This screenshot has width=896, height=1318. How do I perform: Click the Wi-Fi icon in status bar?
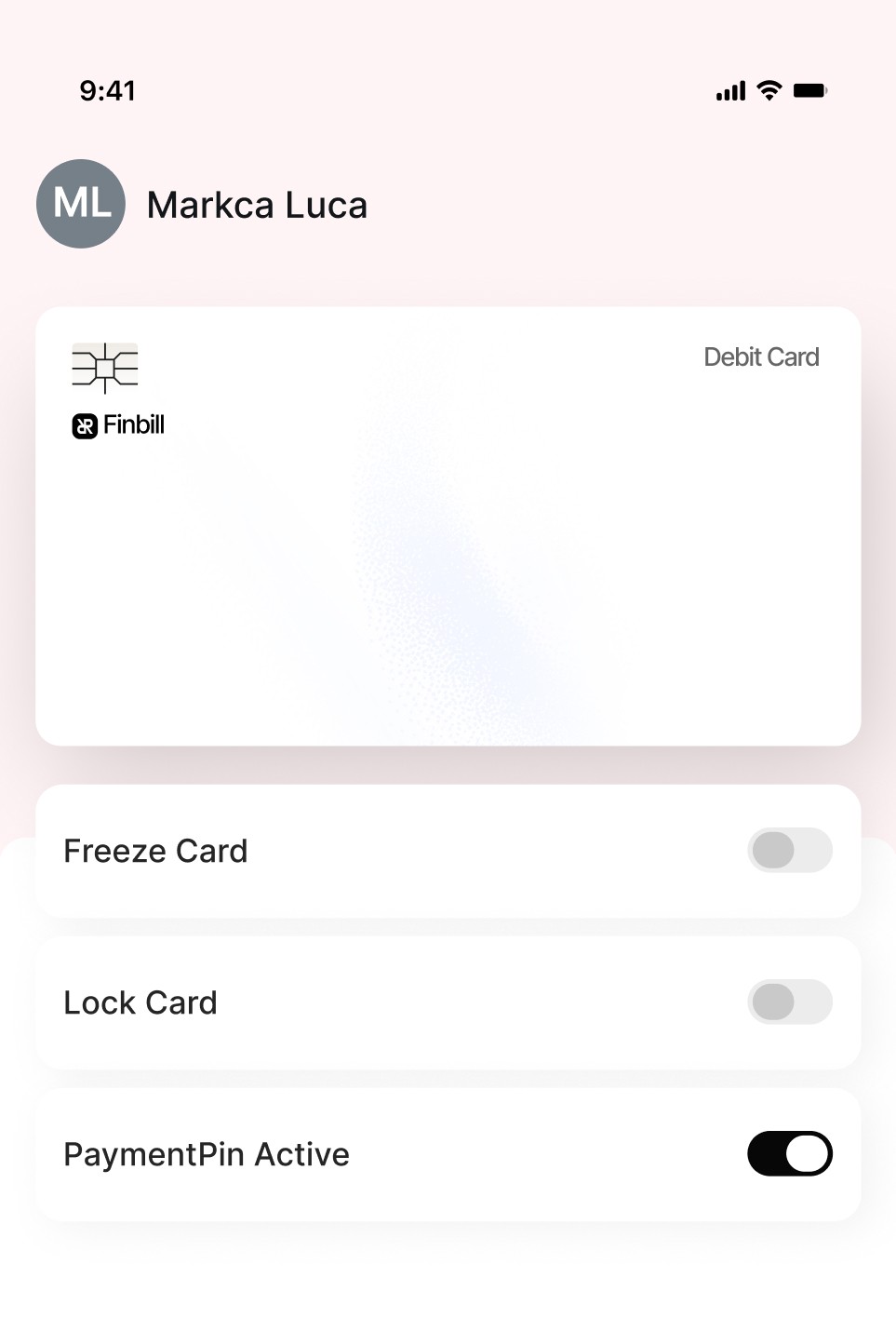[767, 90]
